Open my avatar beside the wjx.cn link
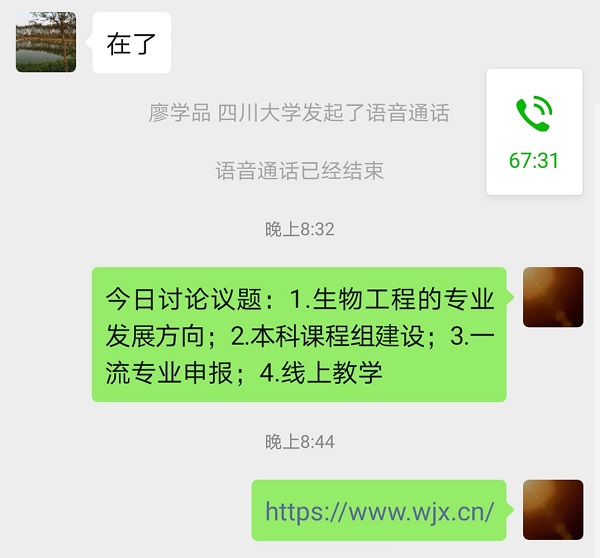 click(x=553, y=510)
